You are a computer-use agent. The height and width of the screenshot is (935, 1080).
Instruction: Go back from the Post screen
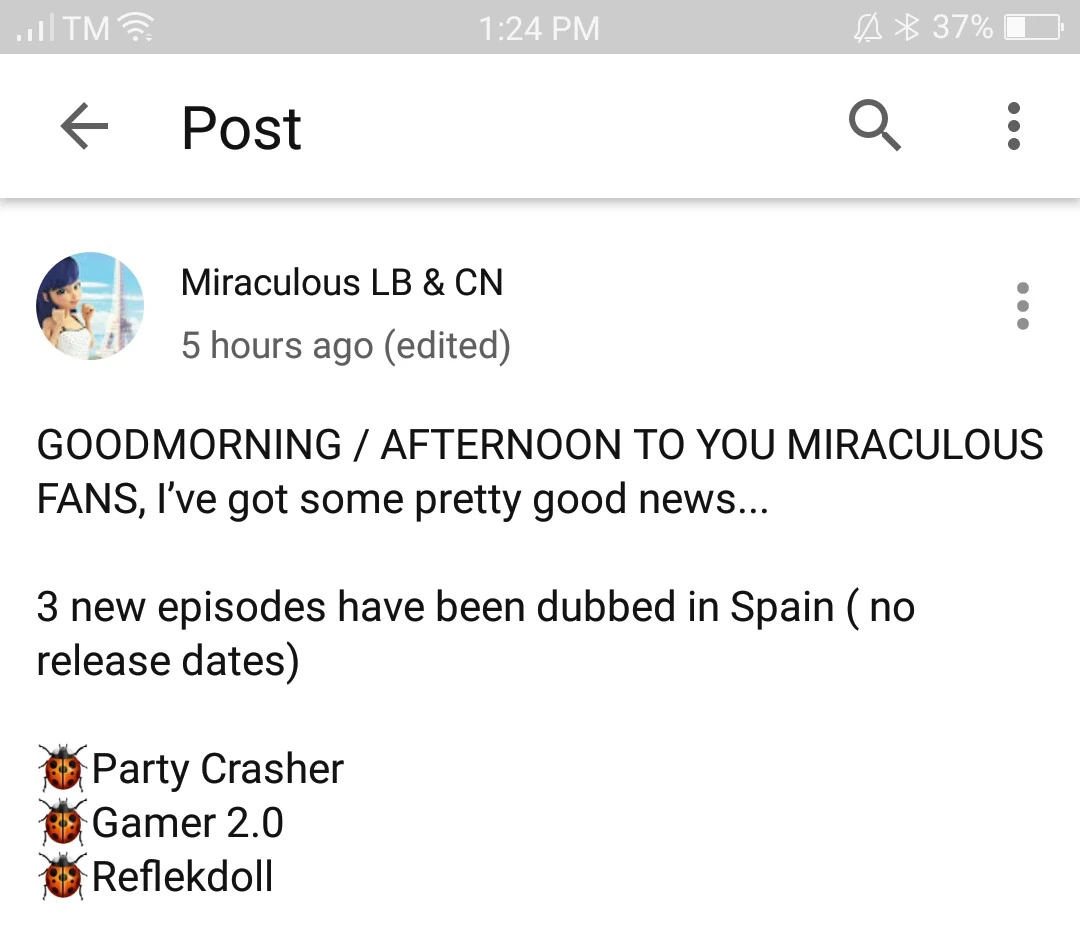tap(84, 128)
